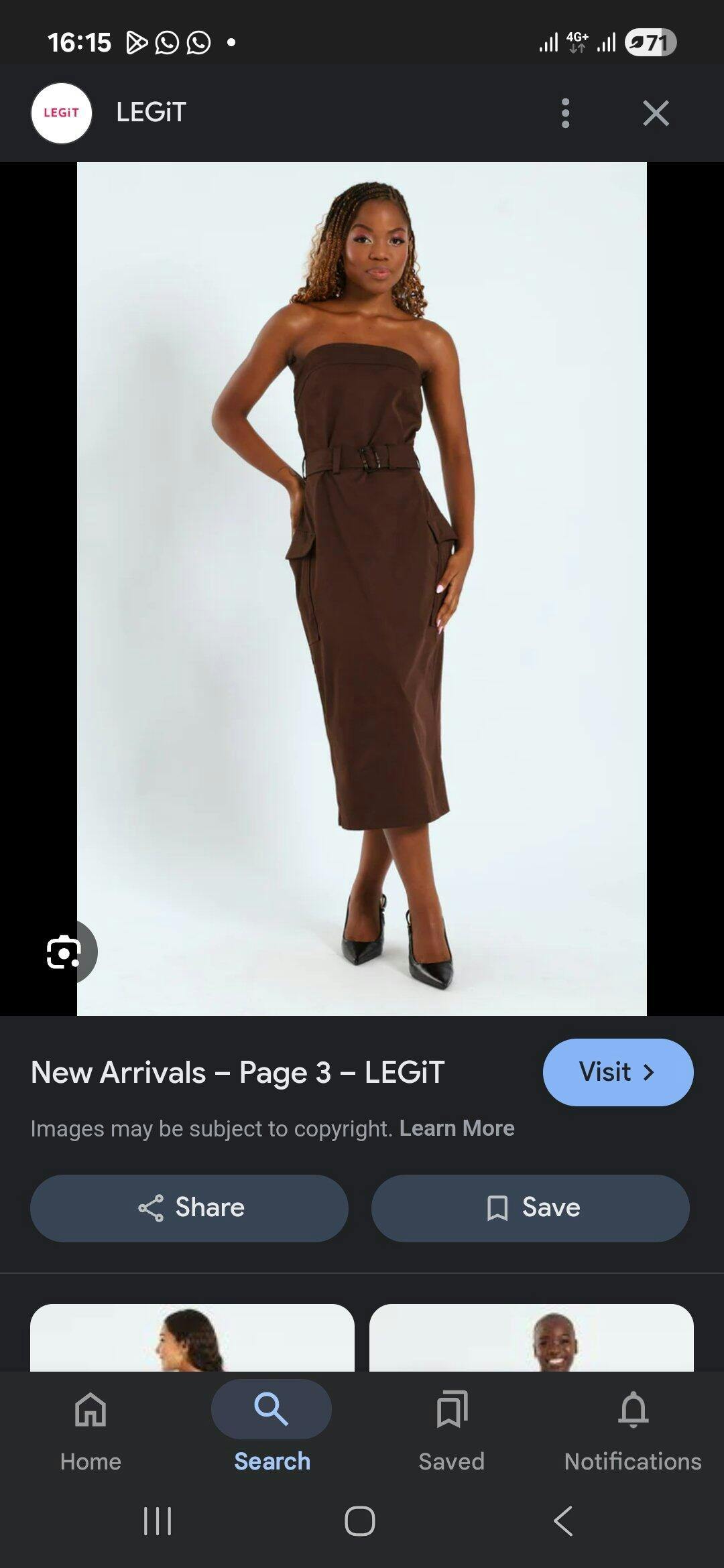
Task: Show recent apps from the navigation bar
Action: [x=158, y=1520]
